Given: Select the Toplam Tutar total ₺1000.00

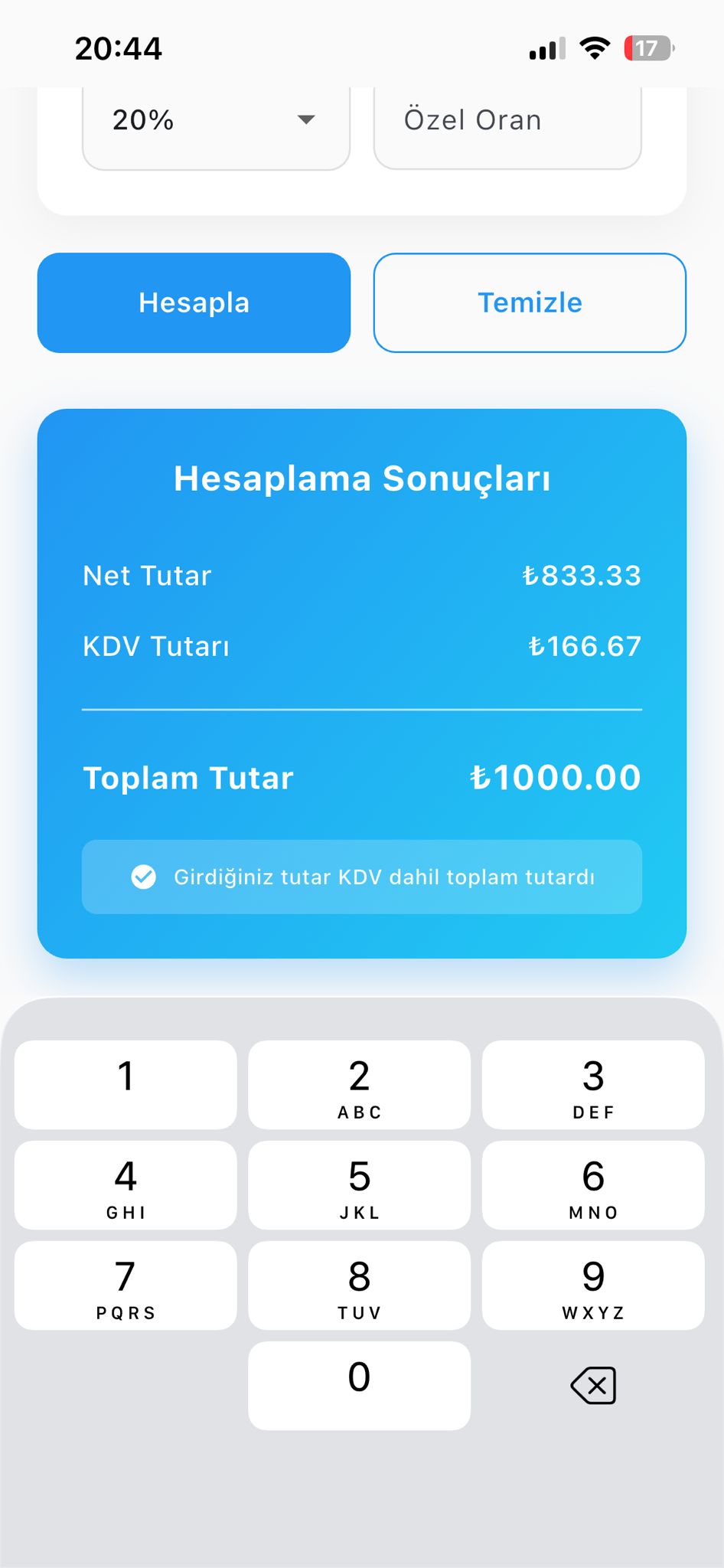Looking at the screenshot, I should pos(558,777).
